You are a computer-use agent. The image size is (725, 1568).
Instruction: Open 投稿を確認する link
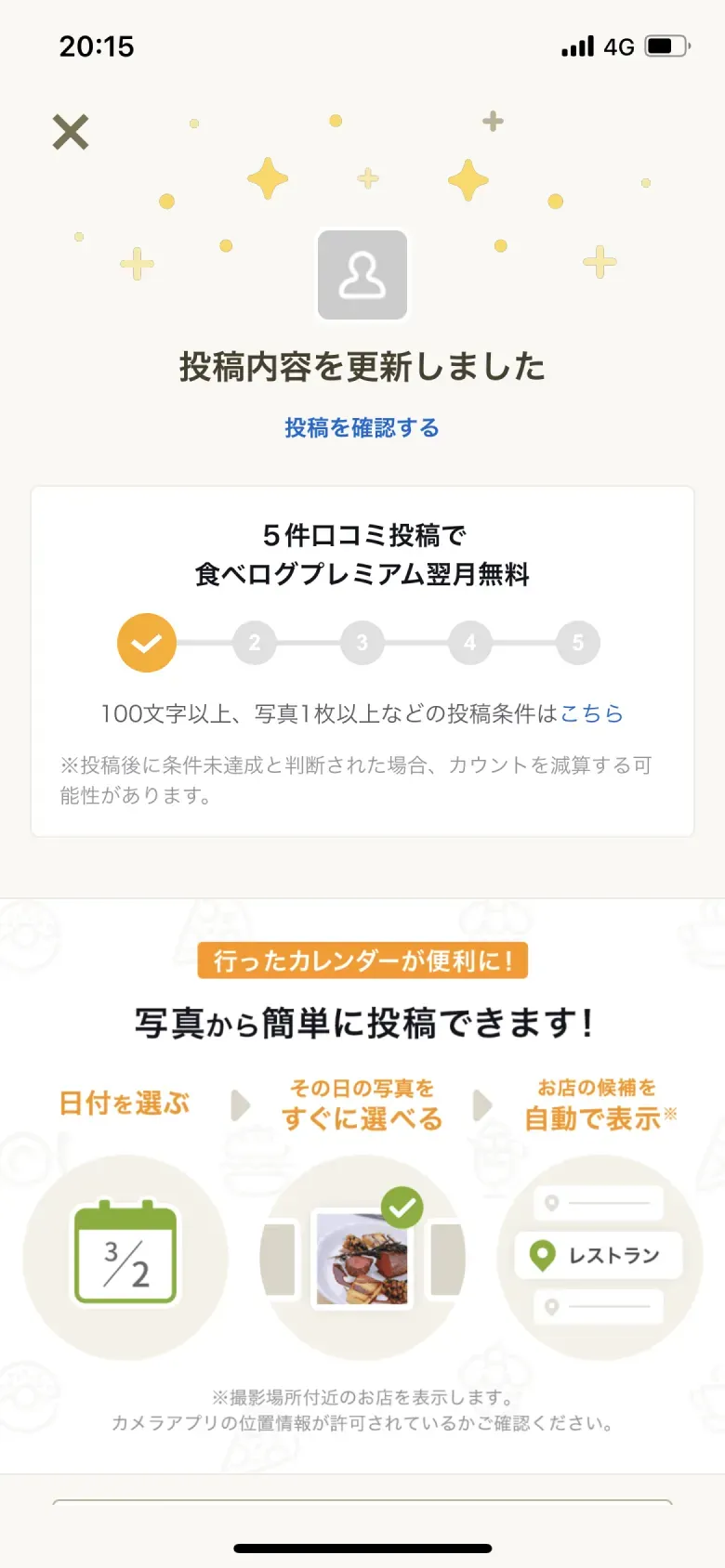tap(362, 427)
